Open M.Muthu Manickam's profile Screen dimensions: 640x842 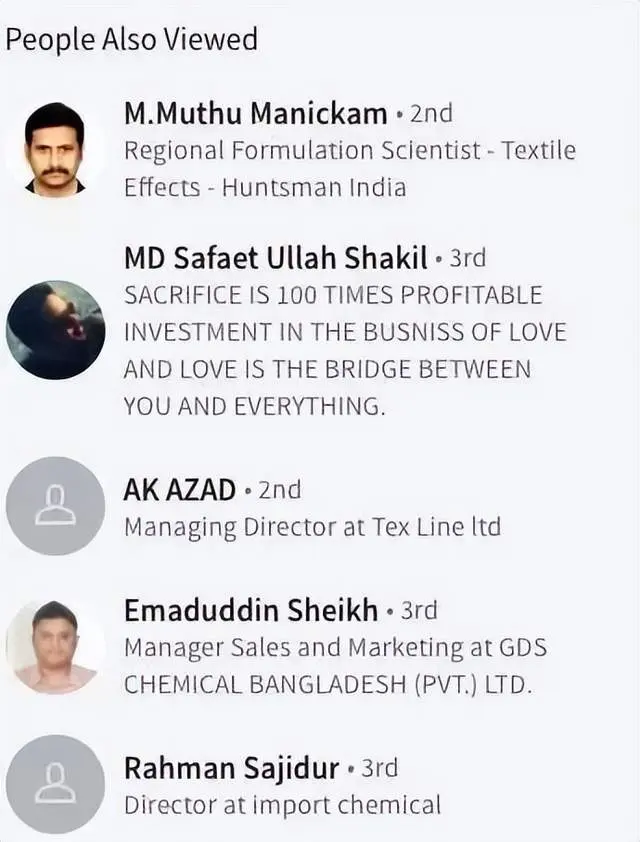coord(255,114)
